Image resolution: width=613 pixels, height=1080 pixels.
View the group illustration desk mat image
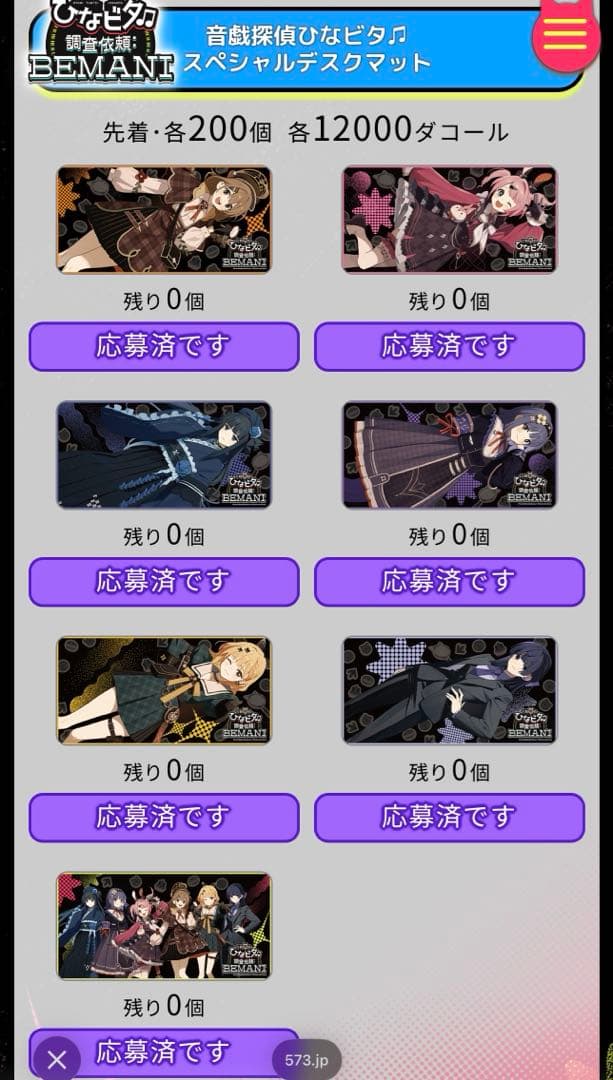point(164,925)
